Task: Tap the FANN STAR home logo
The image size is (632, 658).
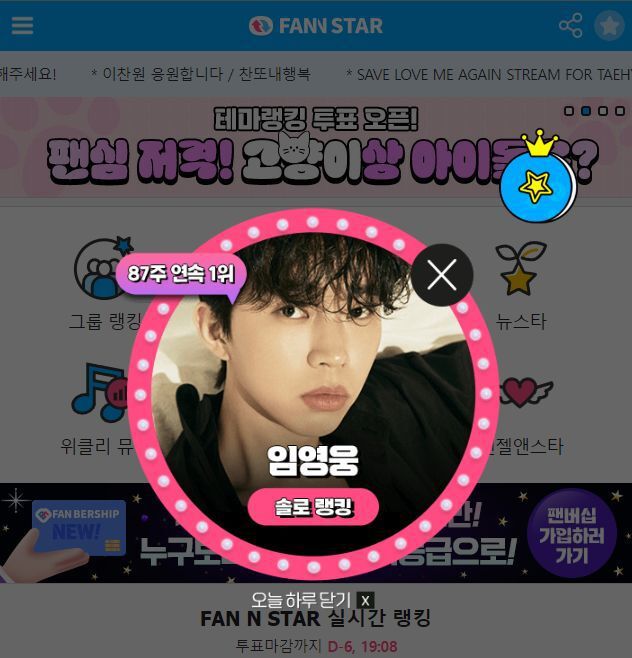Action: click(316, 26)
